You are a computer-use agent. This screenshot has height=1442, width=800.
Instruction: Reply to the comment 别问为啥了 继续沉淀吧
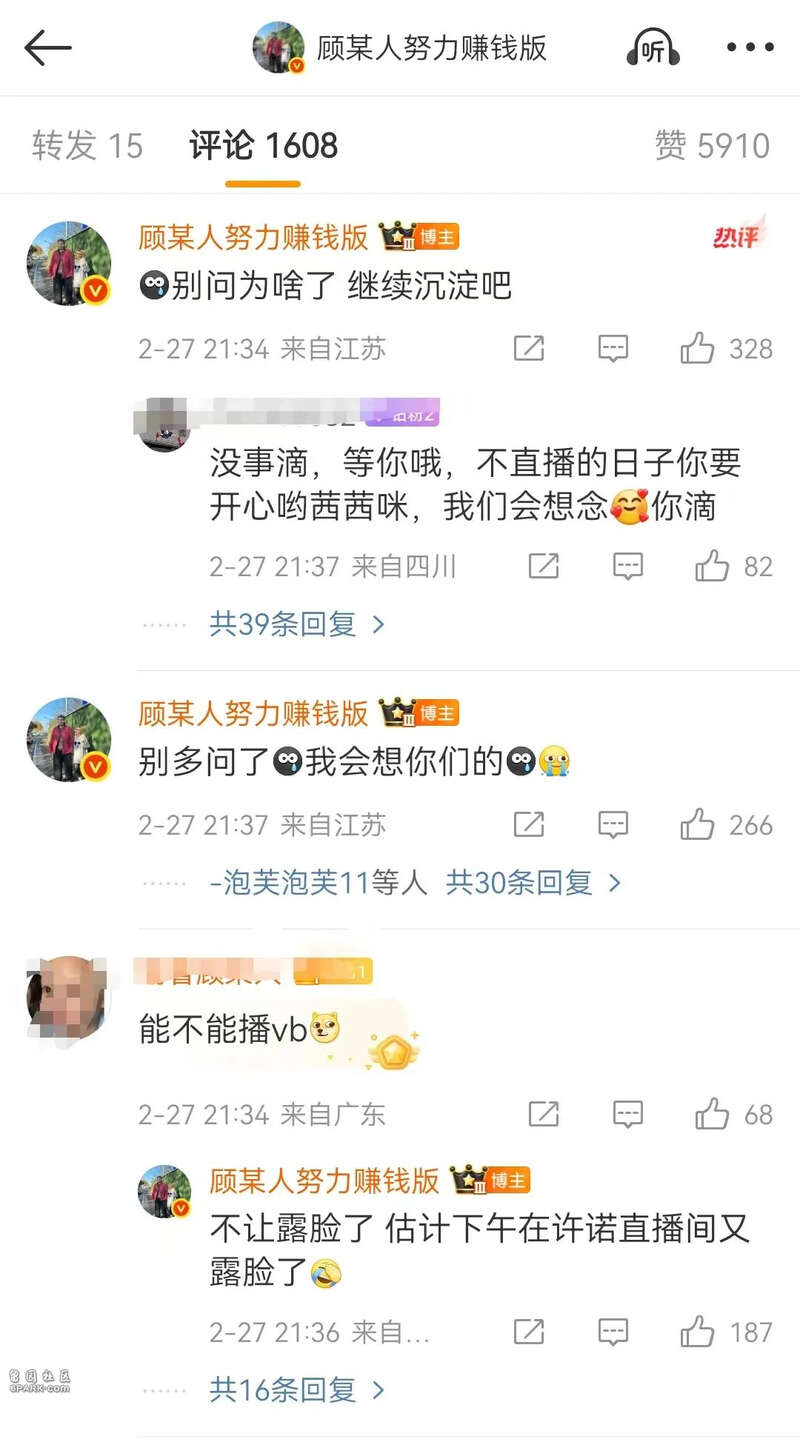[613, 348]
